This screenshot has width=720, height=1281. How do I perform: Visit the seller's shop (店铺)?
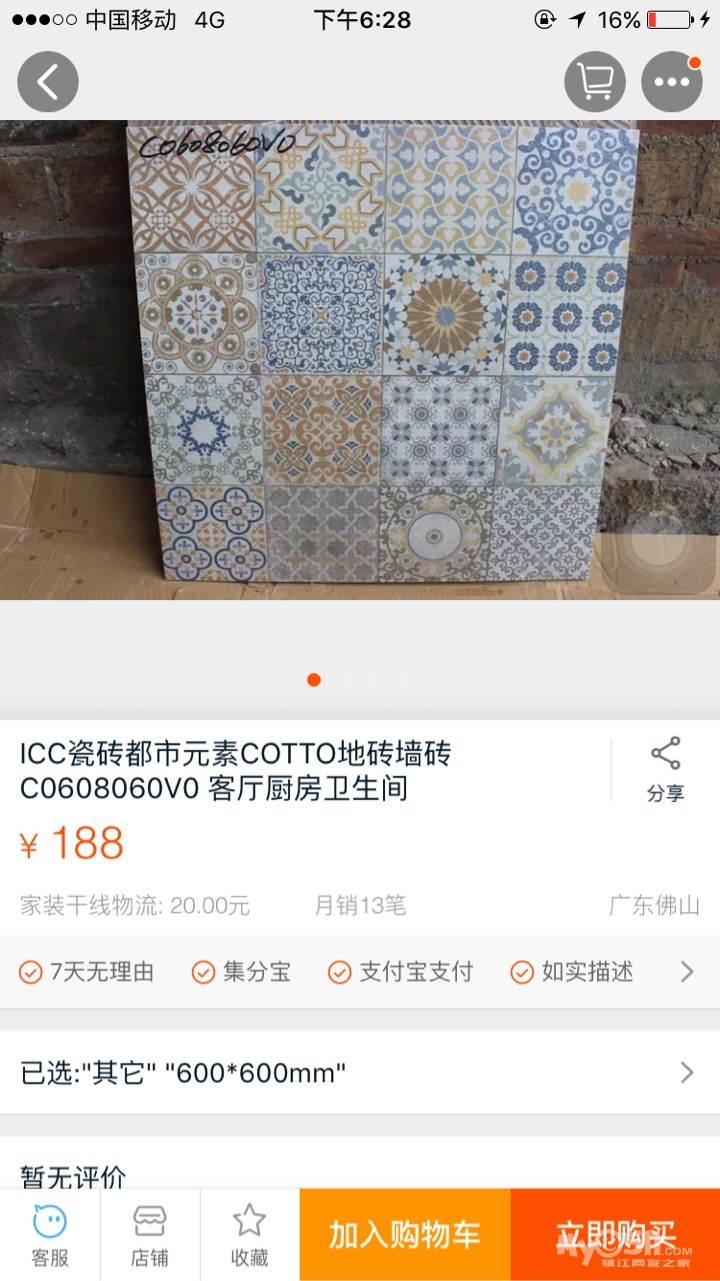150,1235
